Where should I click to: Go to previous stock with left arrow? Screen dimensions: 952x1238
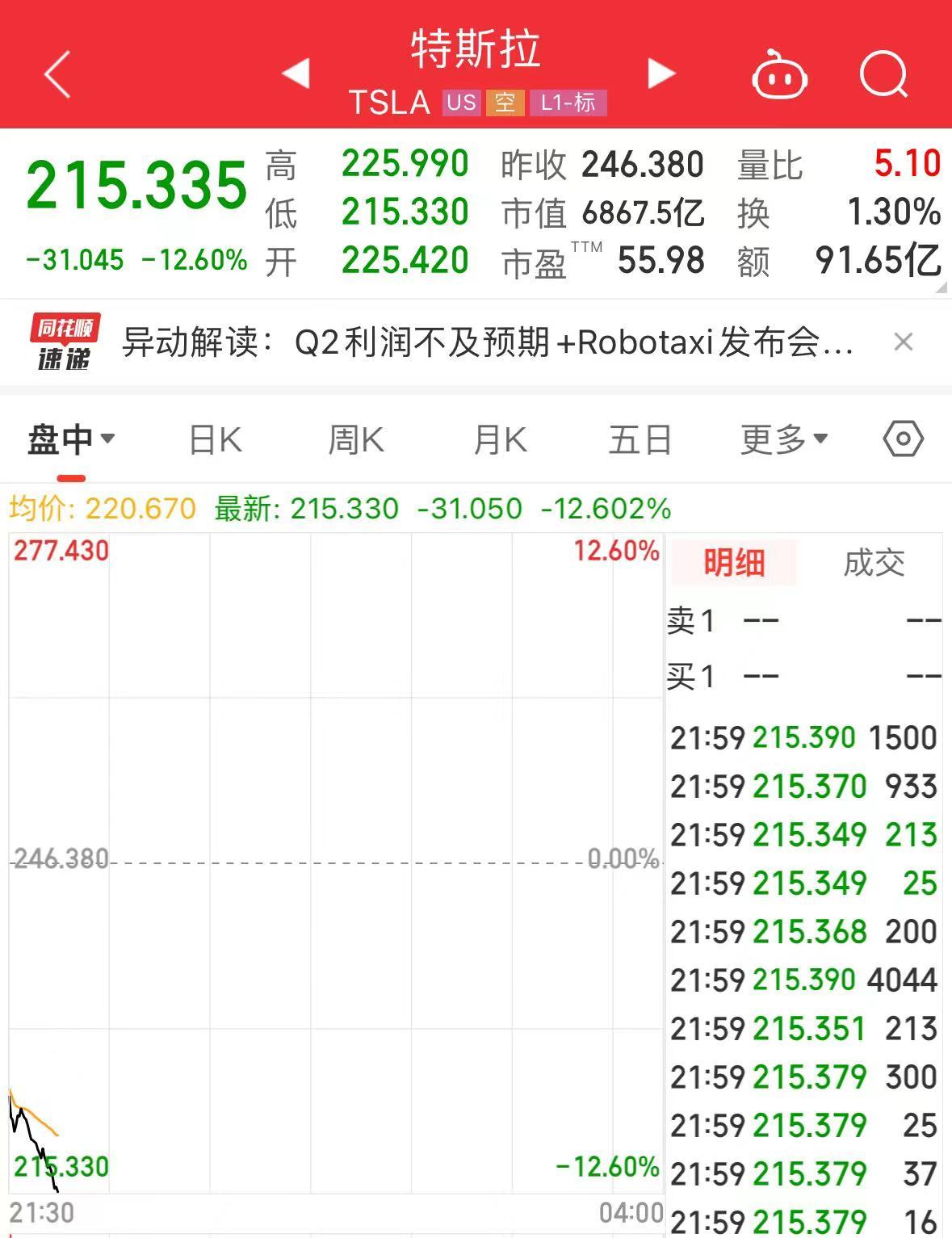pyautogui.click(x=297, y=73)
